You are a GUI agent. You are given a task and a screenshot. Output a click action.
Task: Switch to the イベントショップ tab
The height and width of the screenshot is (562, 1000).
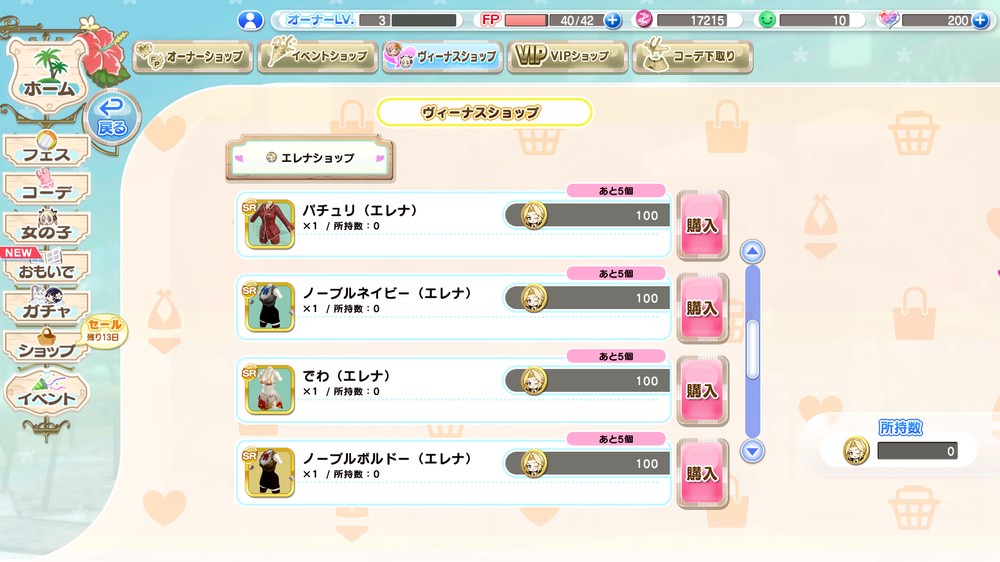coord(317,57)
